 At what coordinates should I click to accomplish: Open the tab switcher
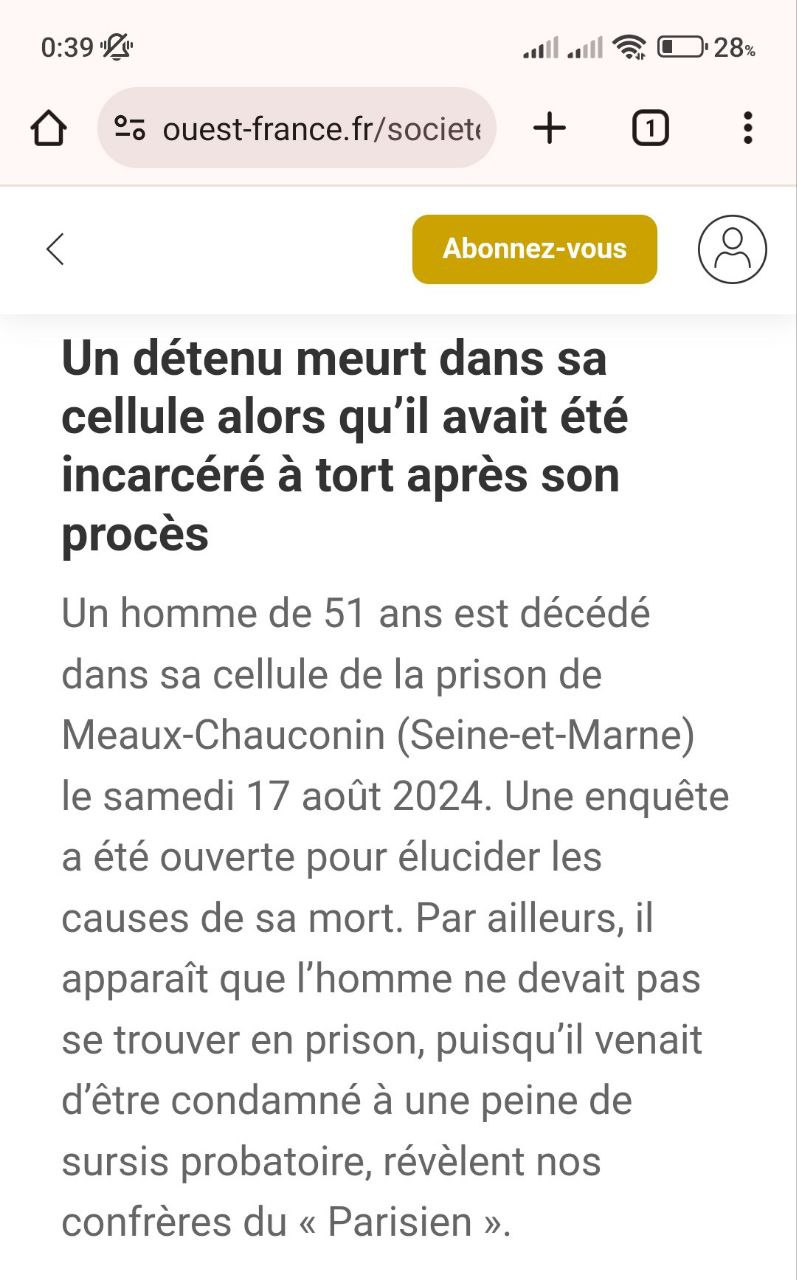650,128
